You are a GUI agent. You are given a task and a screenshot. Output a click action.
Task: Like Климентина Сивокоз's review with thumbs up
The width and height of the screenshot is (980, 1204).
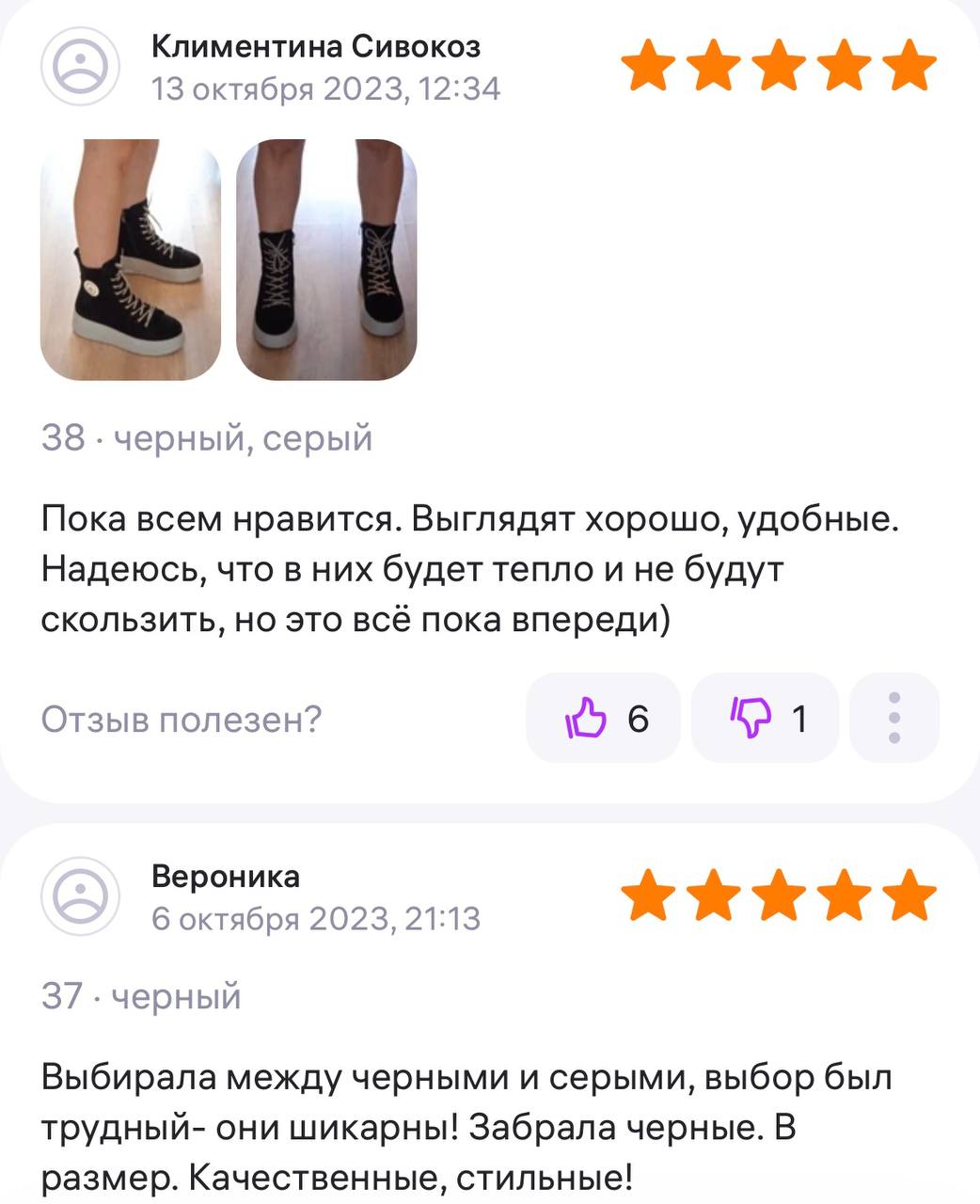pyautogui.click(x=603, y=719)
